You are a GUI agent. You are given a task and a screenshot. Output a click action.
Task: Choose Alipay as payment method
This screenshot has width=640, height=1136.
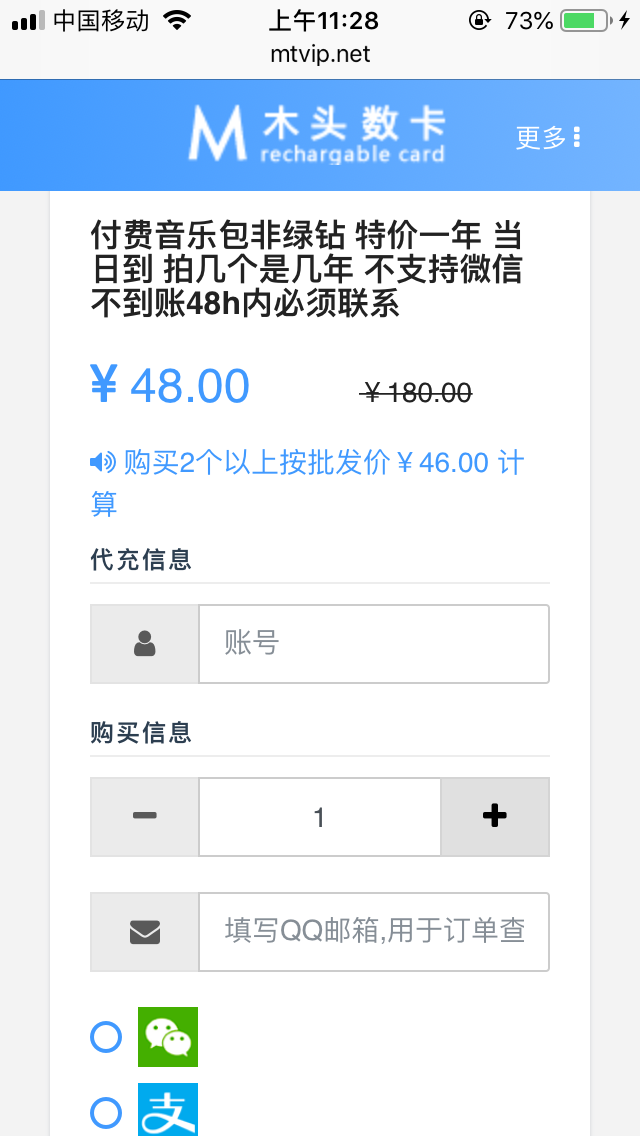click(x=106, y=1112)
